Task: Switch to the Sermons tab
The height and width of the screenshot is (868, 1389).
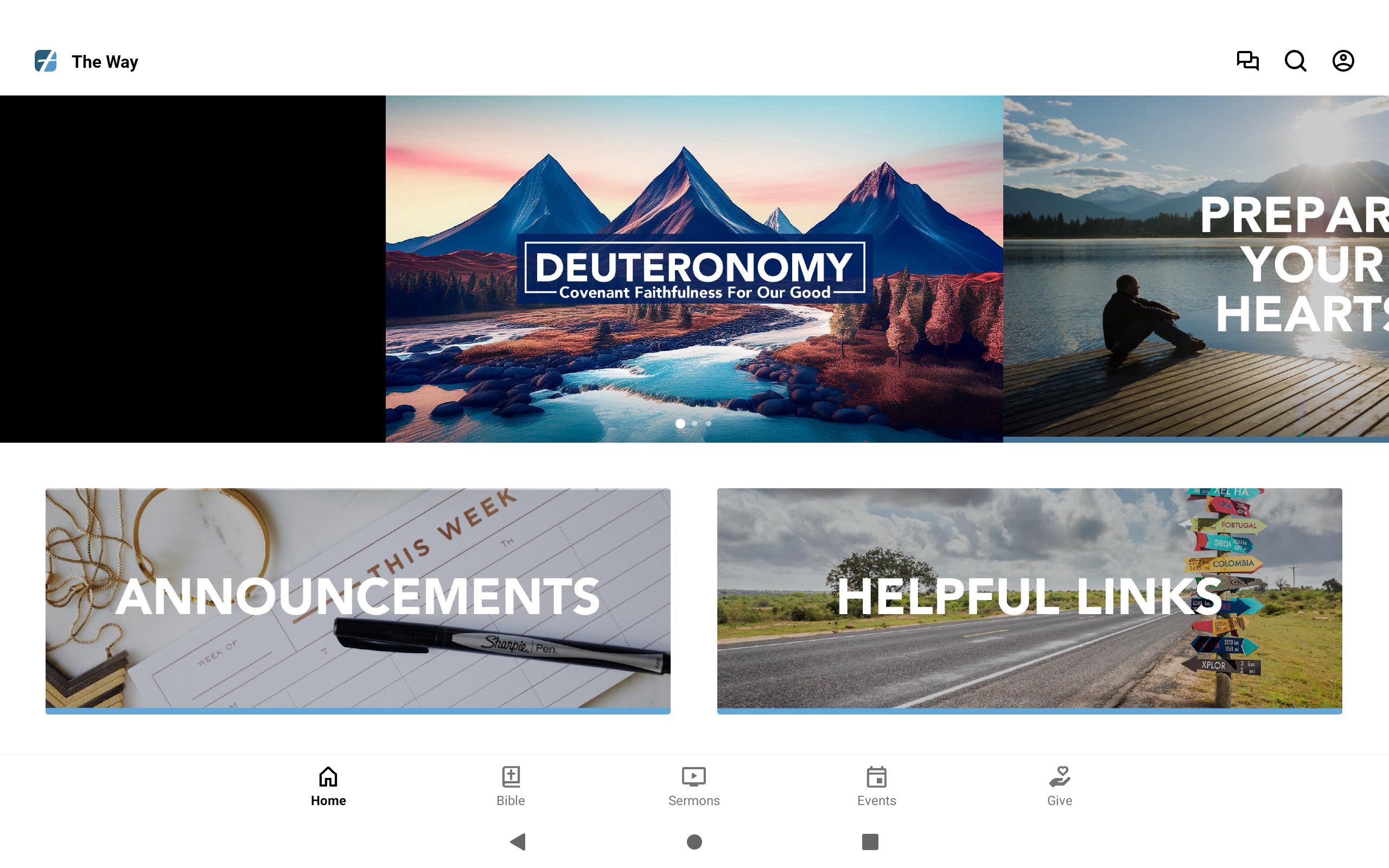Action: tap(693, 786)
